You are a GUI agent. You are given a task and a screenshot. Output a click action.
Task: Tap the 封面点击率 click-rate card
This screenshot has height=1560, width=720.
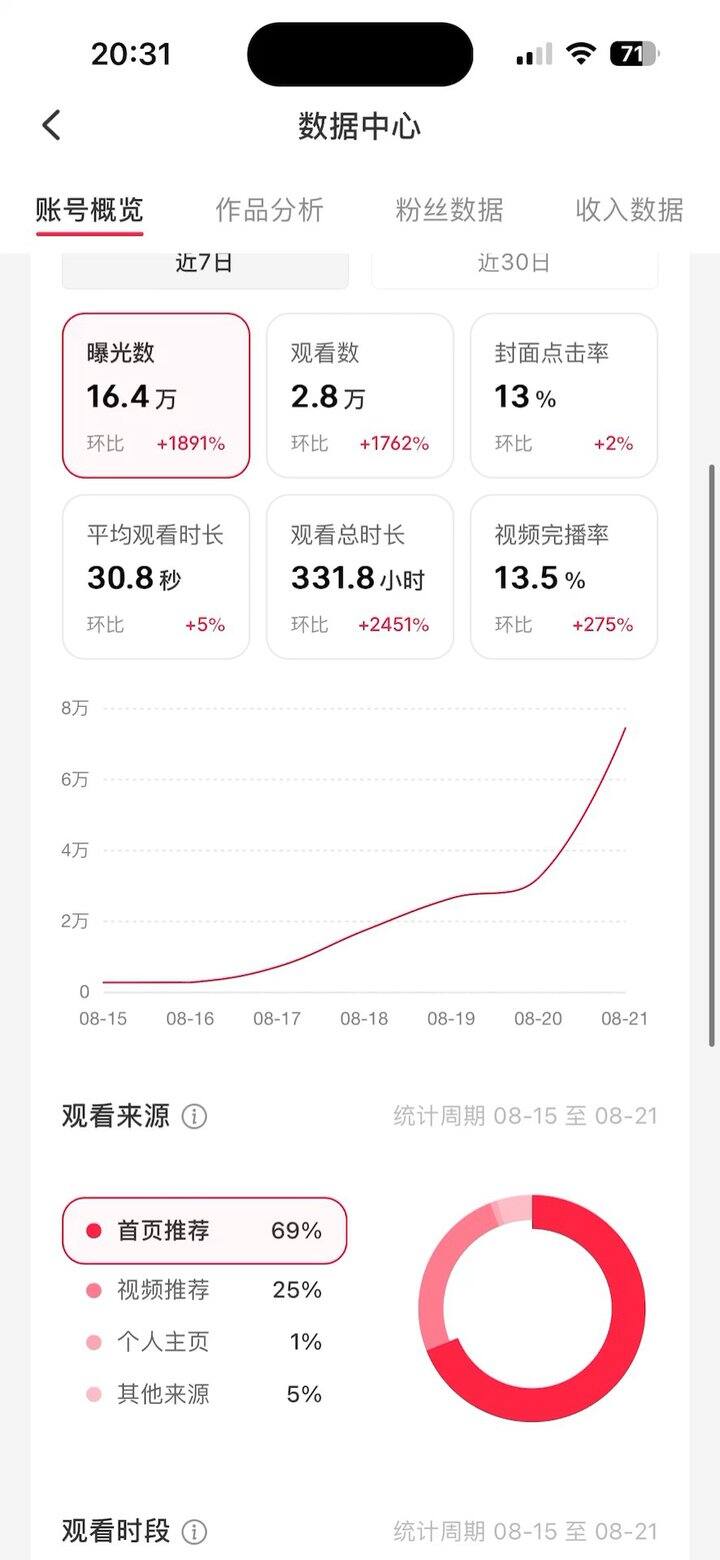(x=563, y=394)
